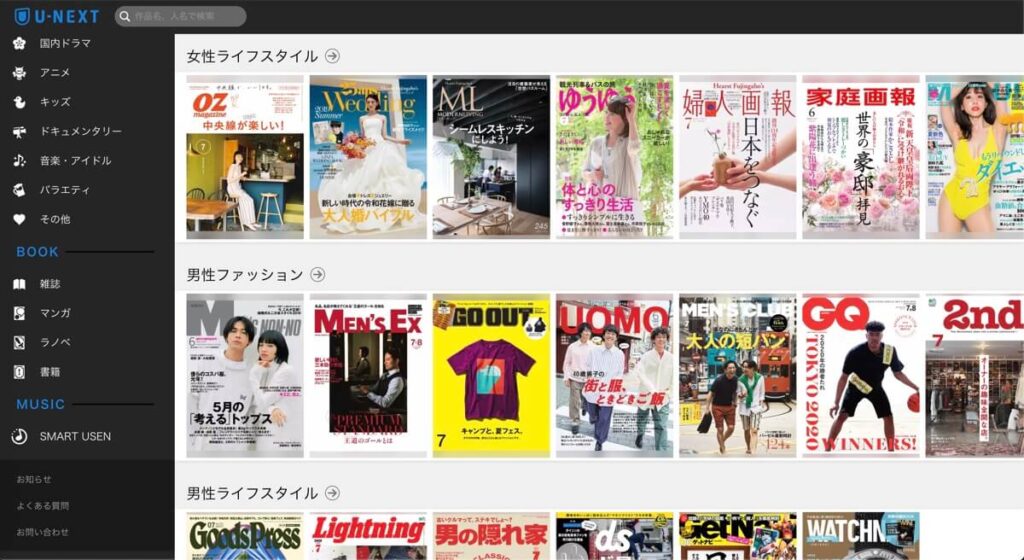
Task: Open the お知らせ notices link
Action: (x=34, y=480)
